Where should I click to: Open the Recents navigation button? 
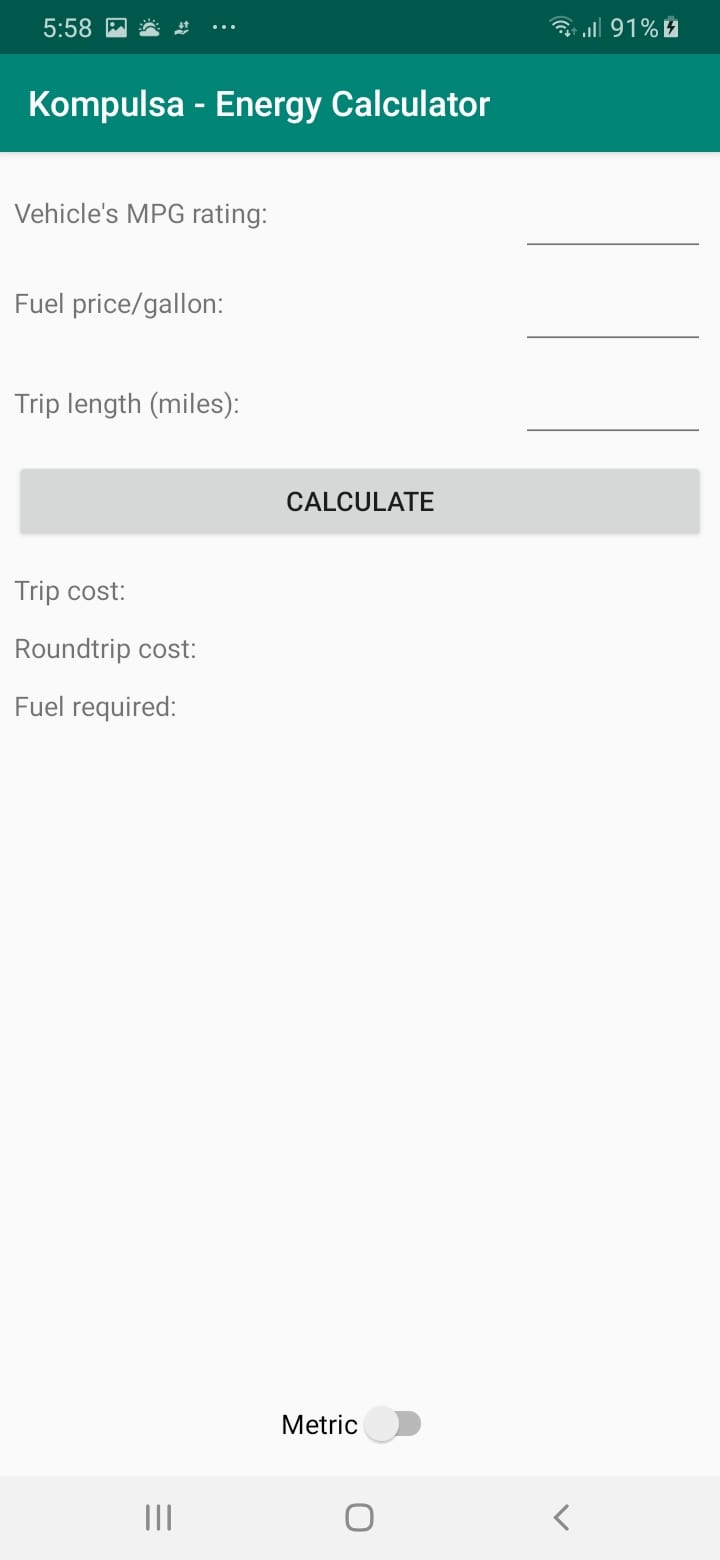pyautogui.click(x=158, y=1516)
